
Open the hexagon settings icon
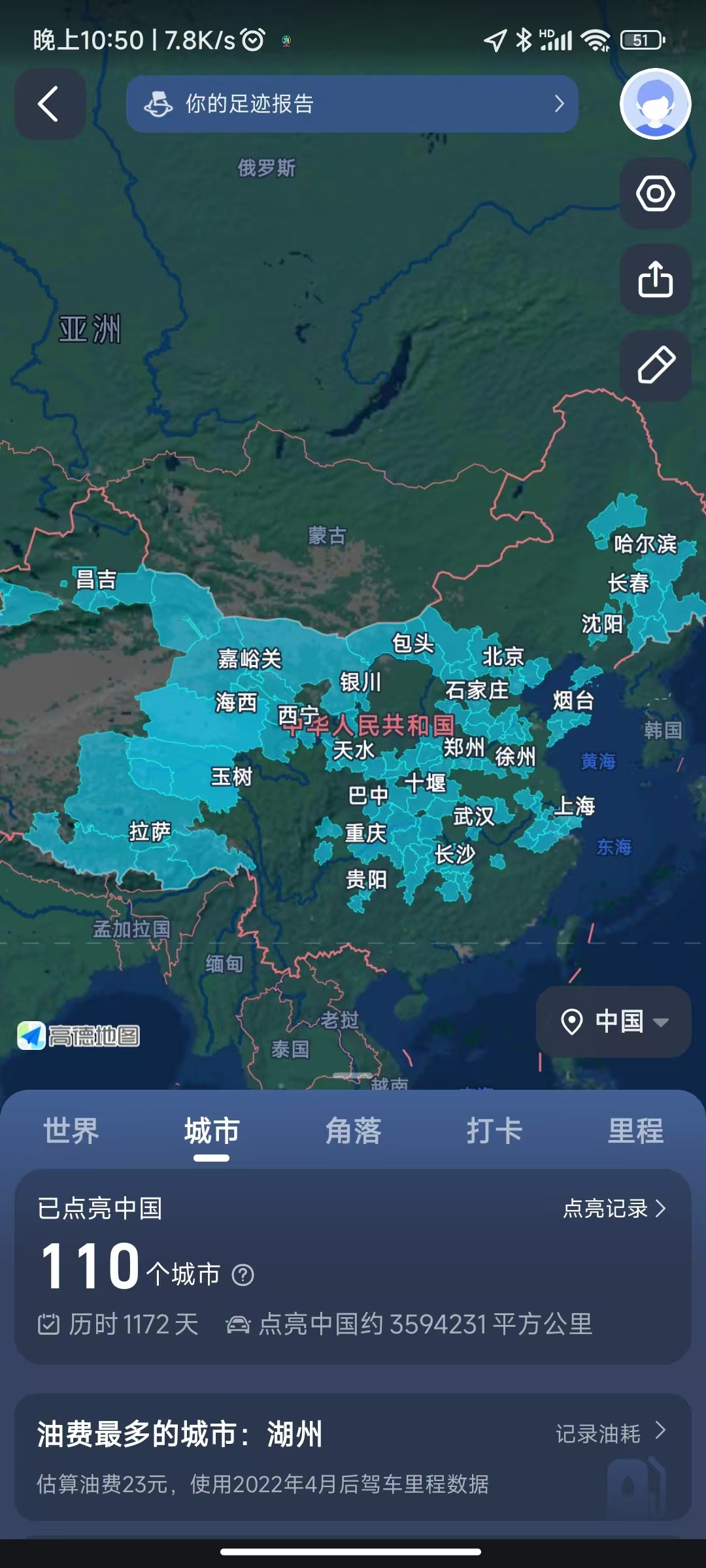pos(655,193)
